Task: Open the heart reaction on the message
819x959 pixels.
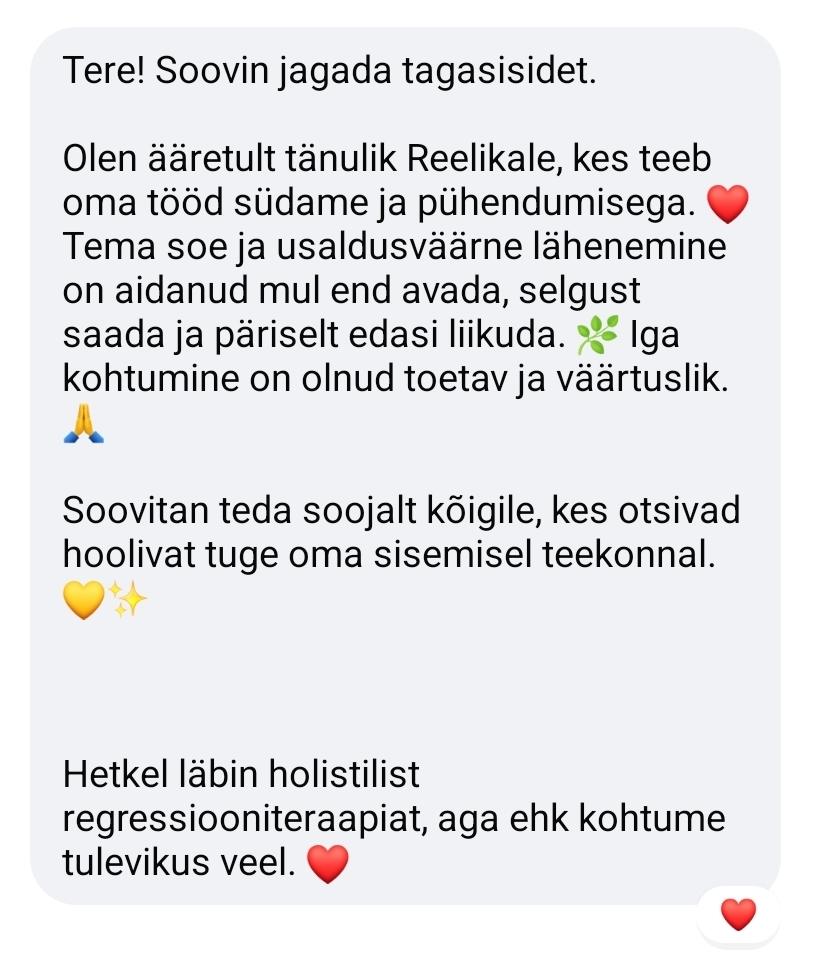Action: (738, 914)
